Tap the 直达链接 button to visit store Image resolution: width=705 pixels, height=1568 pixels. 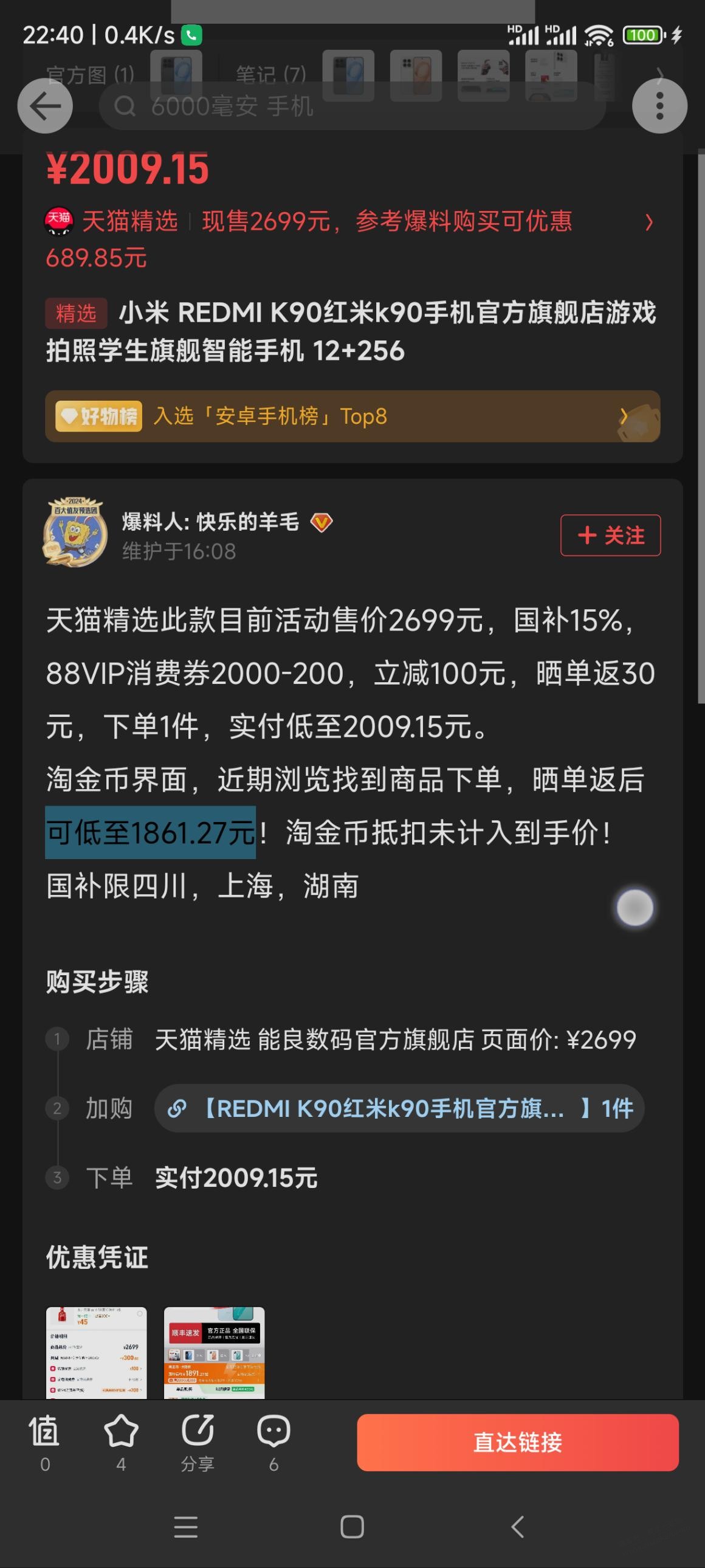pyautogui.click(x=517, y=1442)
